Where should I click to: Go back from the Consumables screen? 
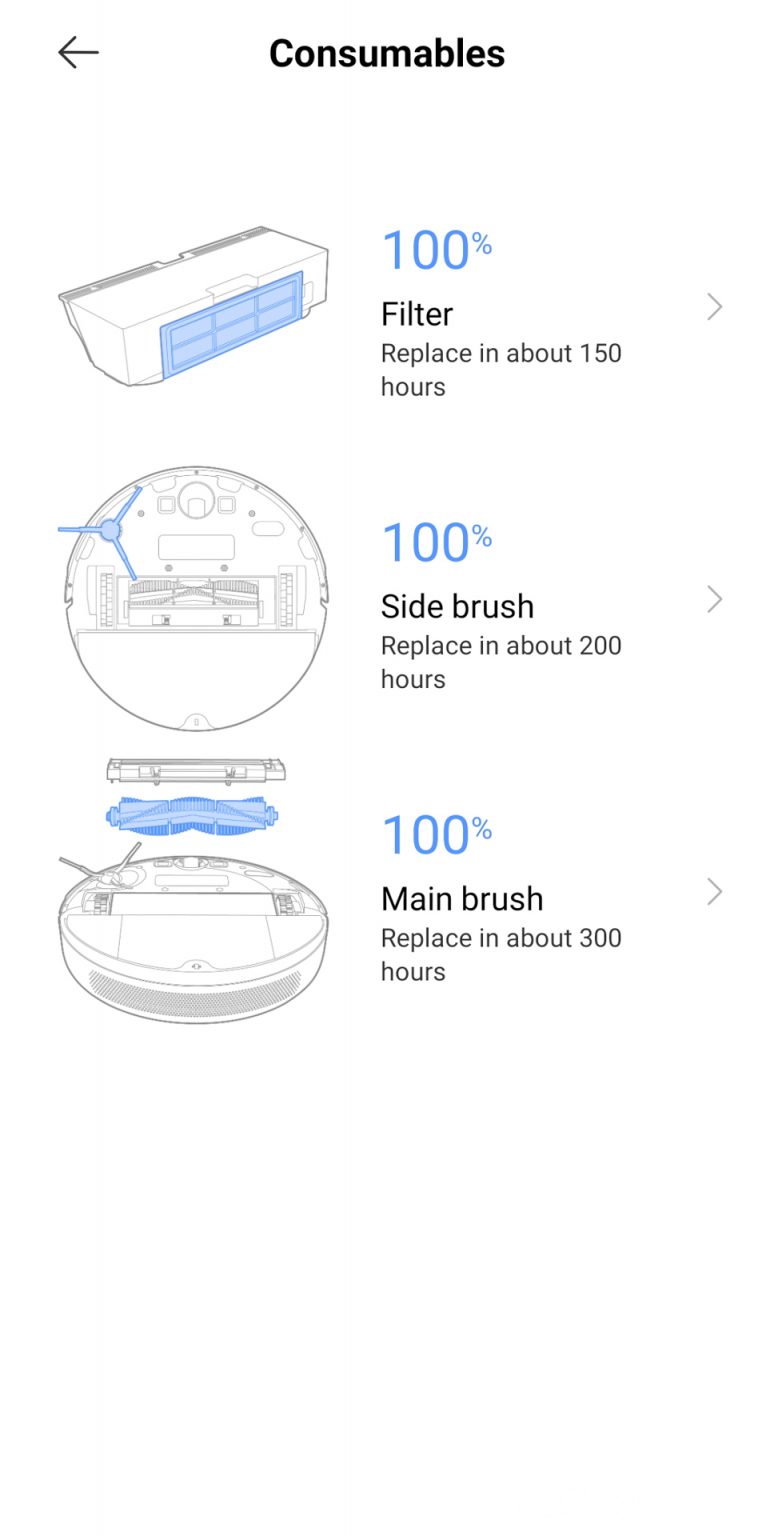[78, 52]
